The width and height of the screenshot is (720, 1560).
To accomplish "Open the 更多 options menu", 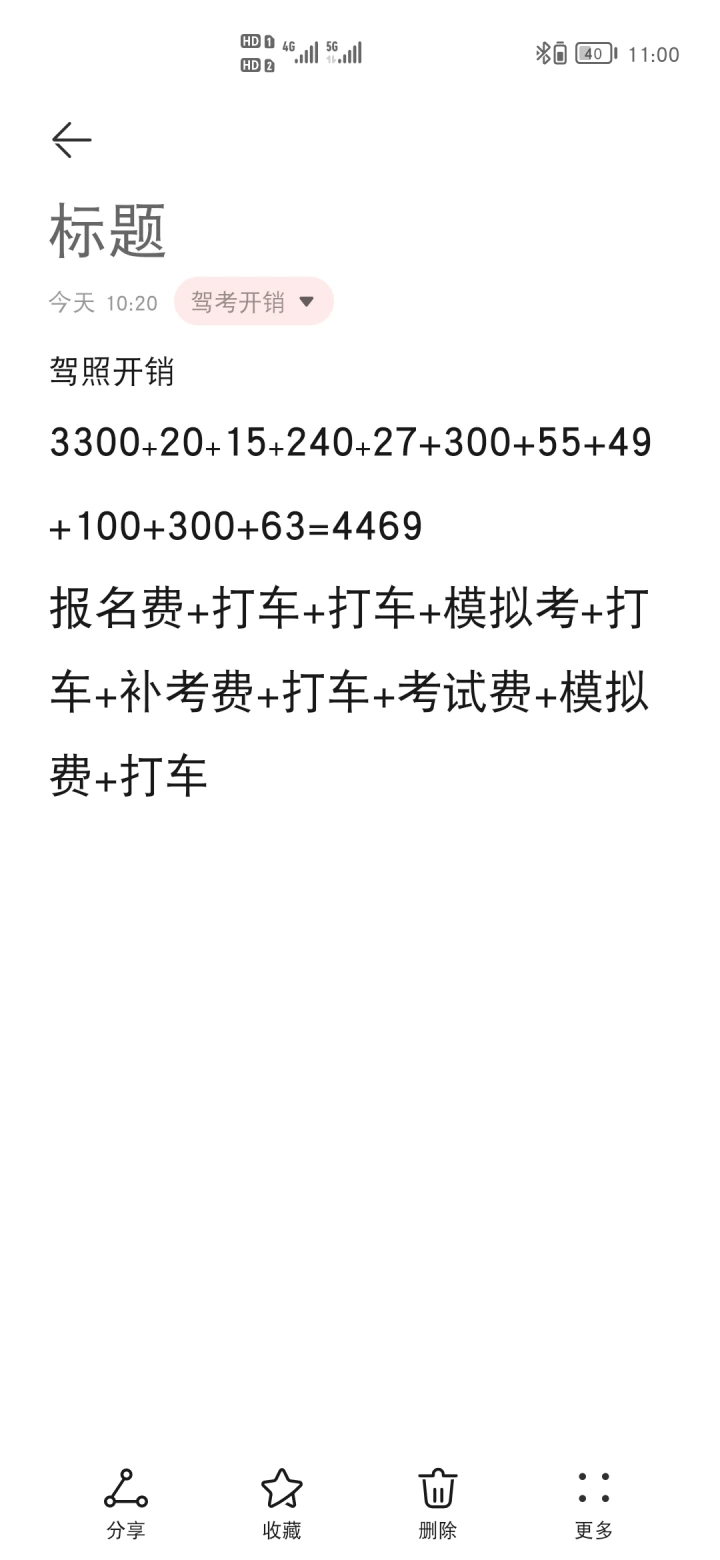I will click(x=594, y=1504).
